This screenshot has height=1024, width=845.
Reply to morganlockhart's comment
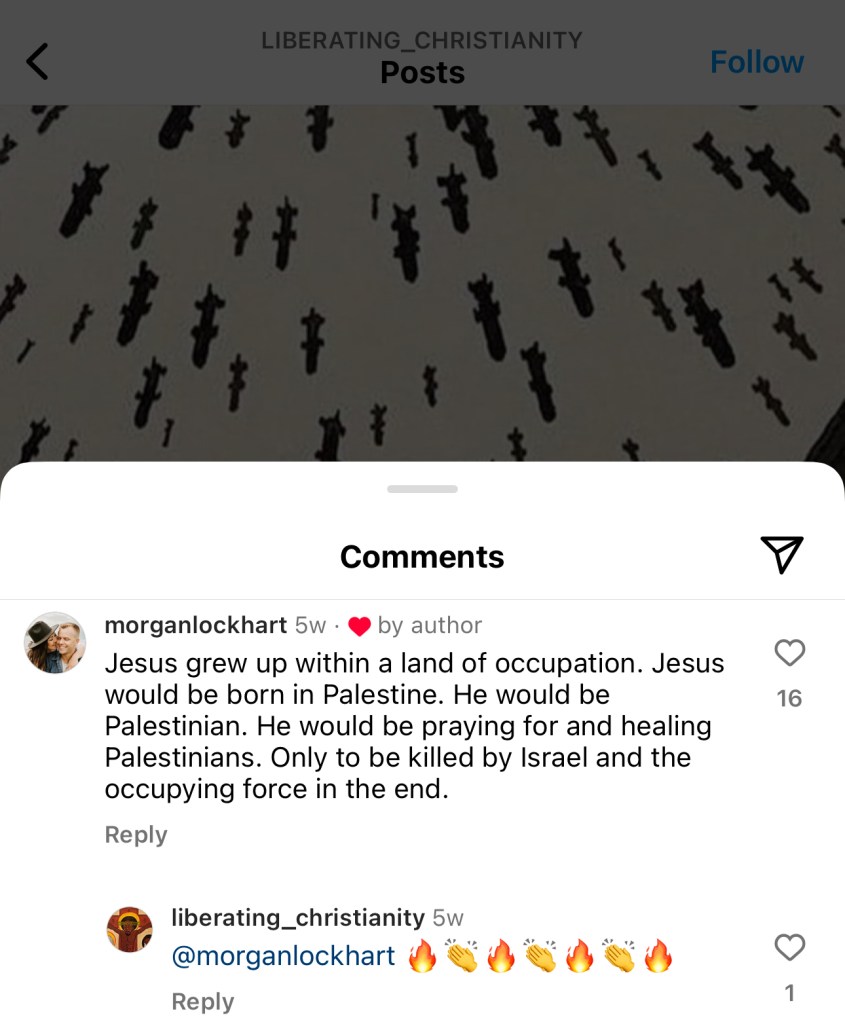point(136,835)
